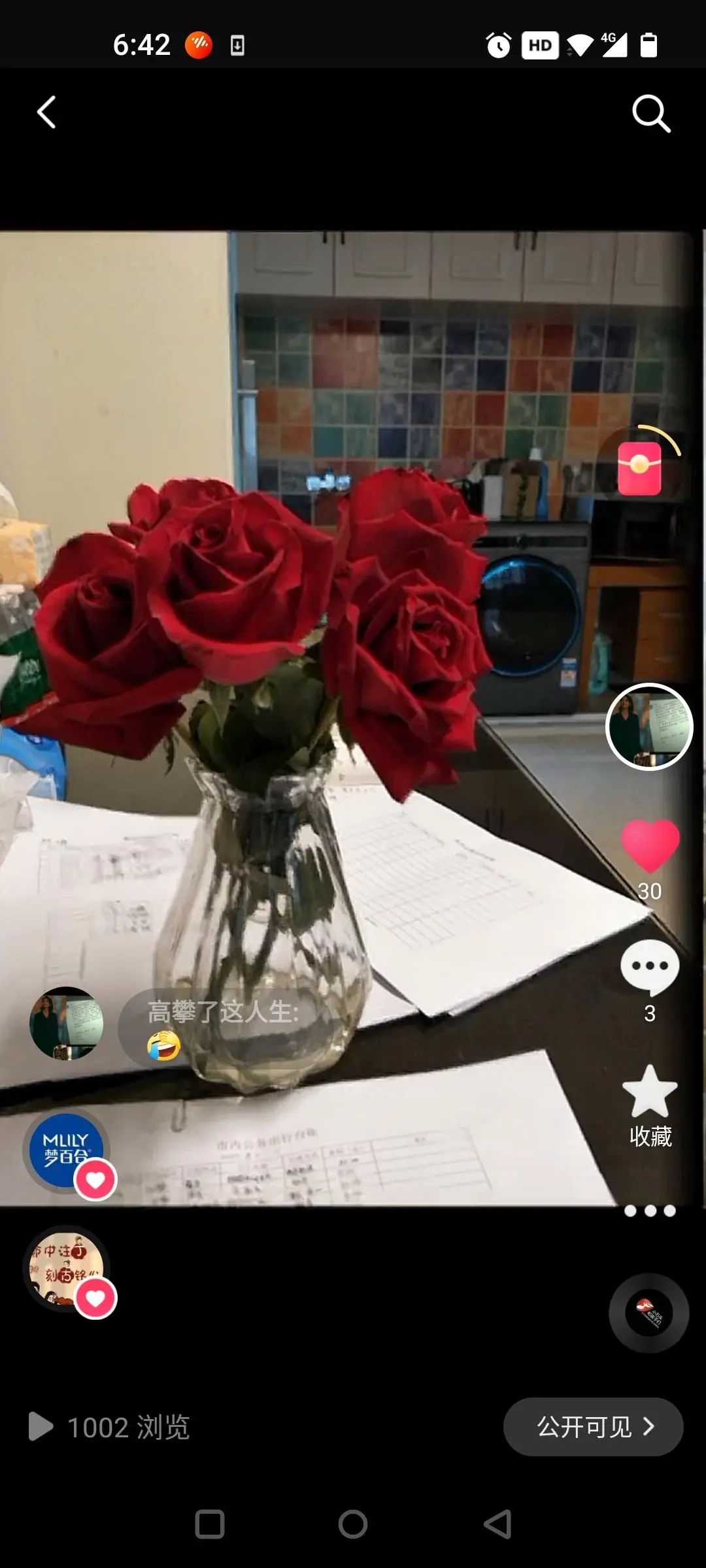
Task: Open the MLILY 梦百合 liker's profile
Action: (x=67, y=1151)
